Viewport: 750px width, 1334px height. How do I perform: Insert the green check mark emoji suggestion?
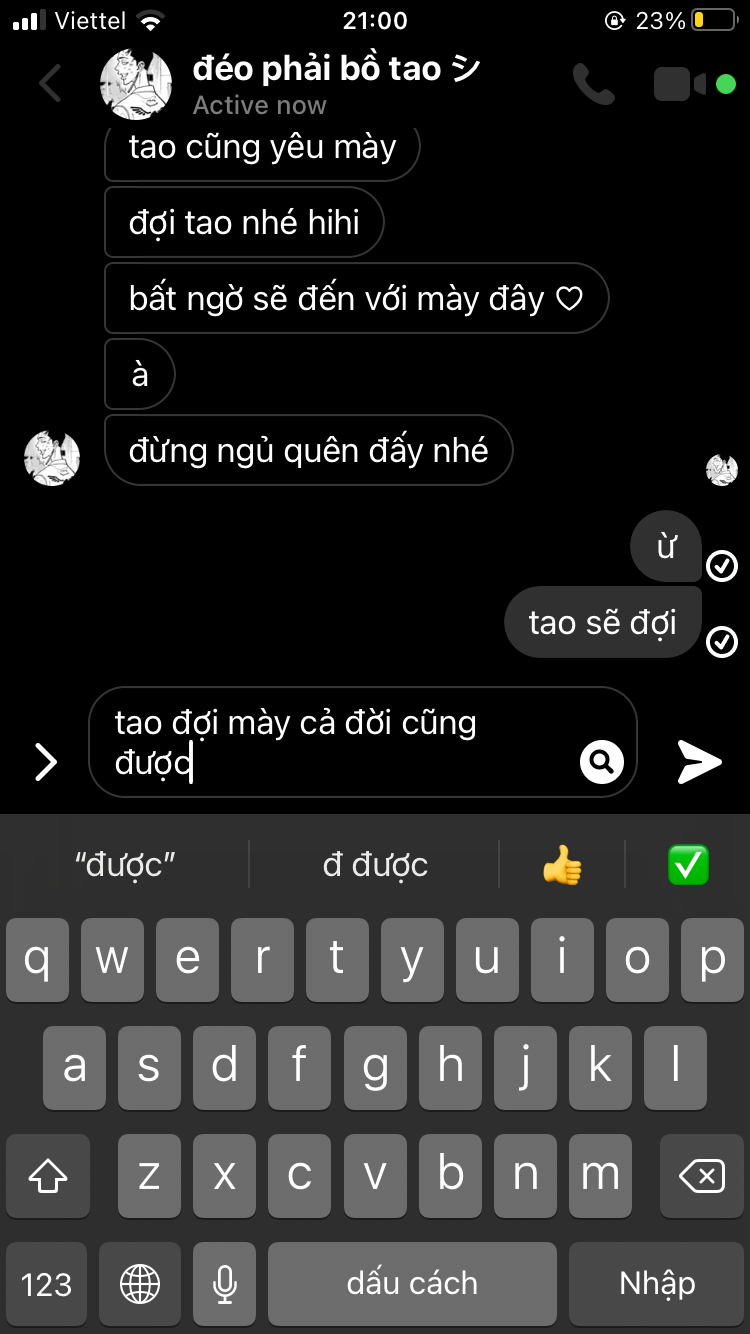pyautogui.click(x=688, y=865)
